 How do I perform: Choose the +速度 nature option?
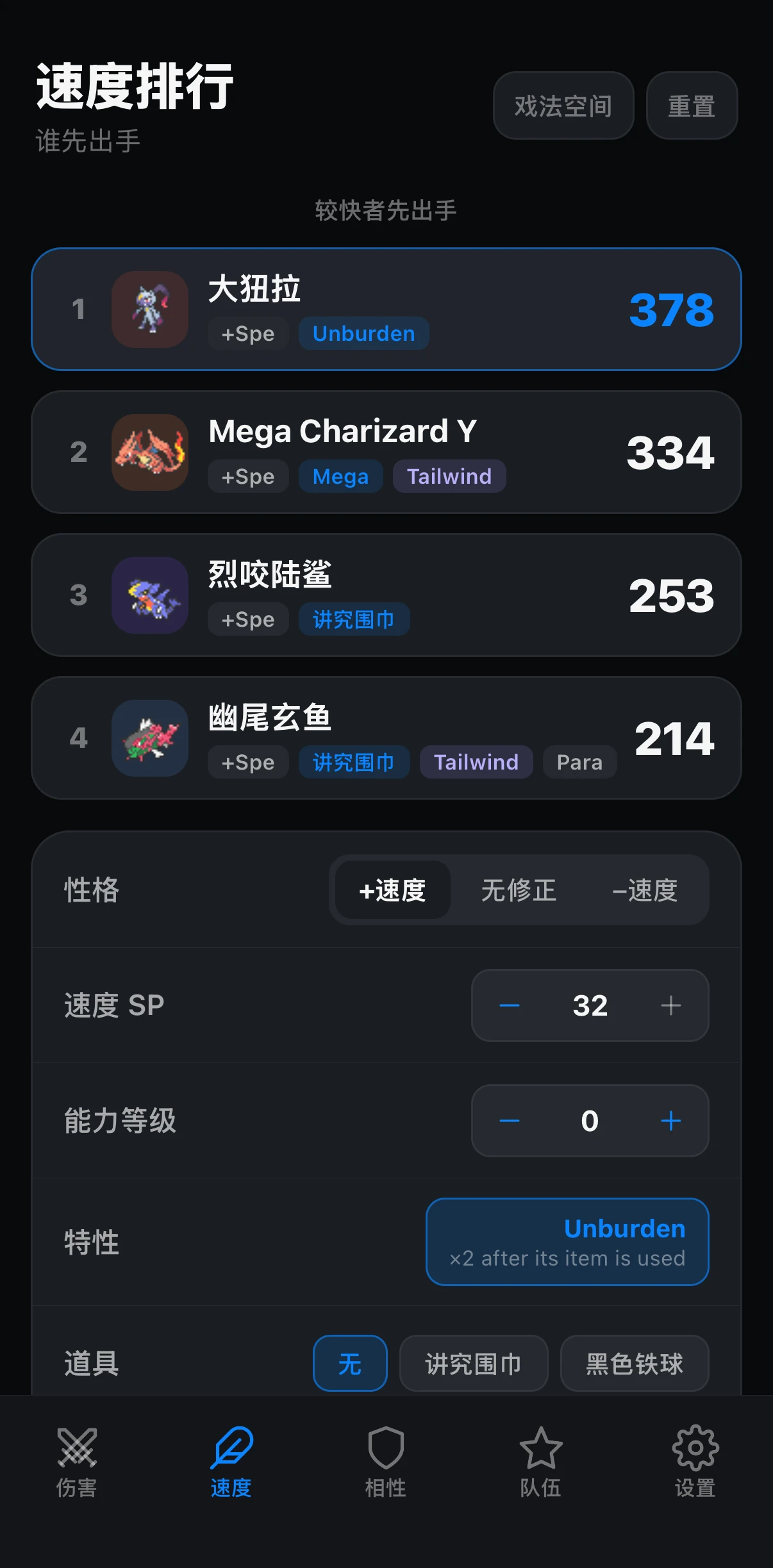coord(392,890)
